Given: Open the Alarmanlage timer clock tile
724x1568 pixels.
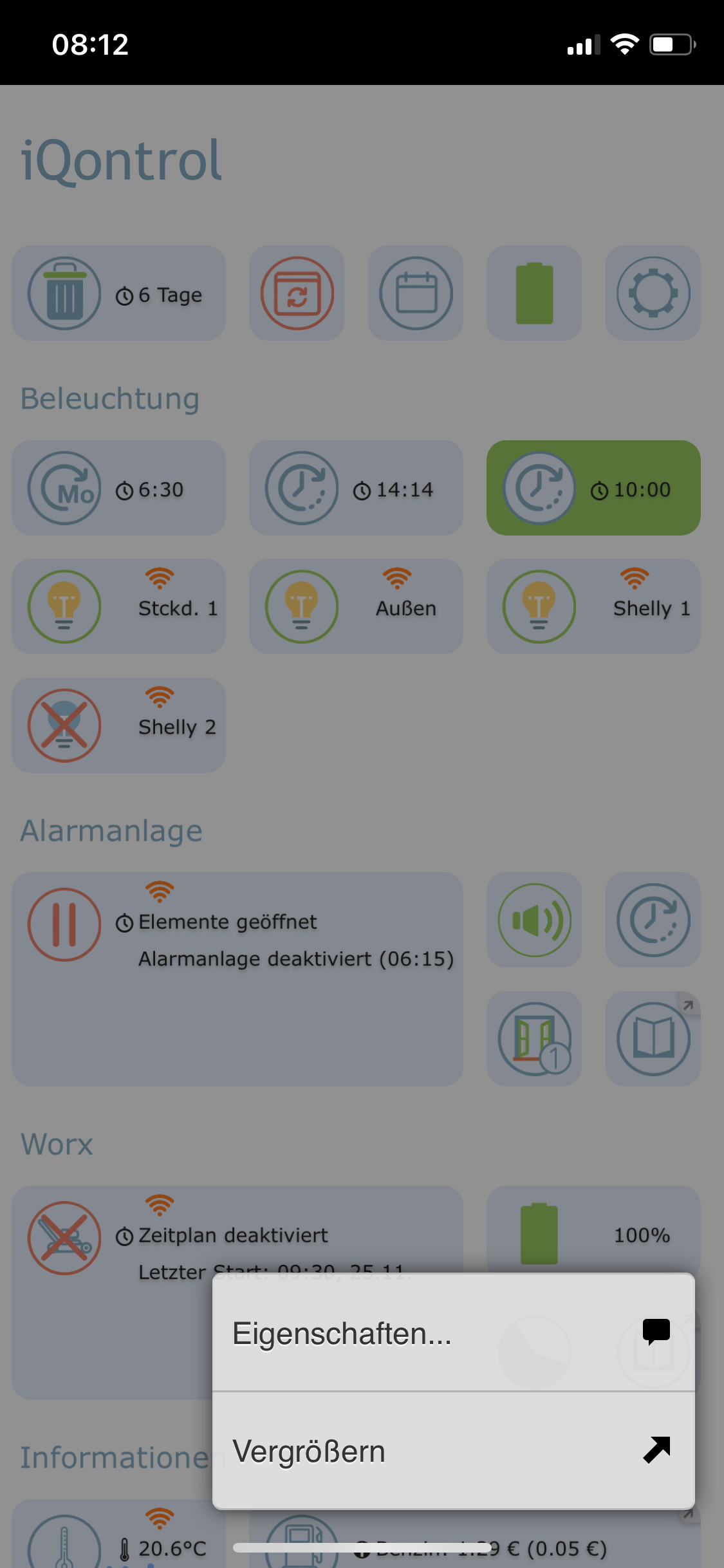Looking at the screenshot, I should coord(653,920).
